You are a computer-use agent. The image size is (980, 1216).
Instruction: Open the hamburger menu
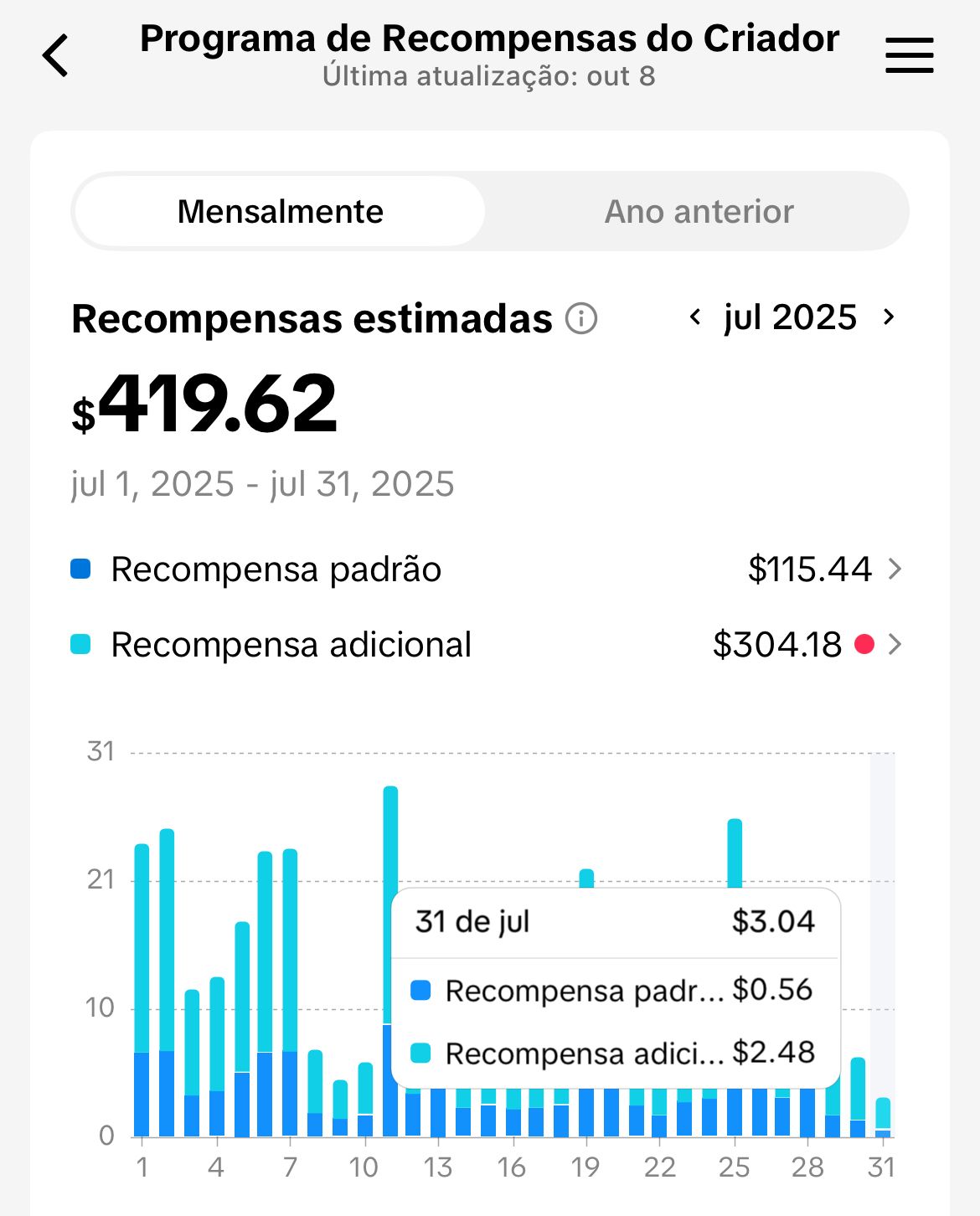click(x=909, y=56)
